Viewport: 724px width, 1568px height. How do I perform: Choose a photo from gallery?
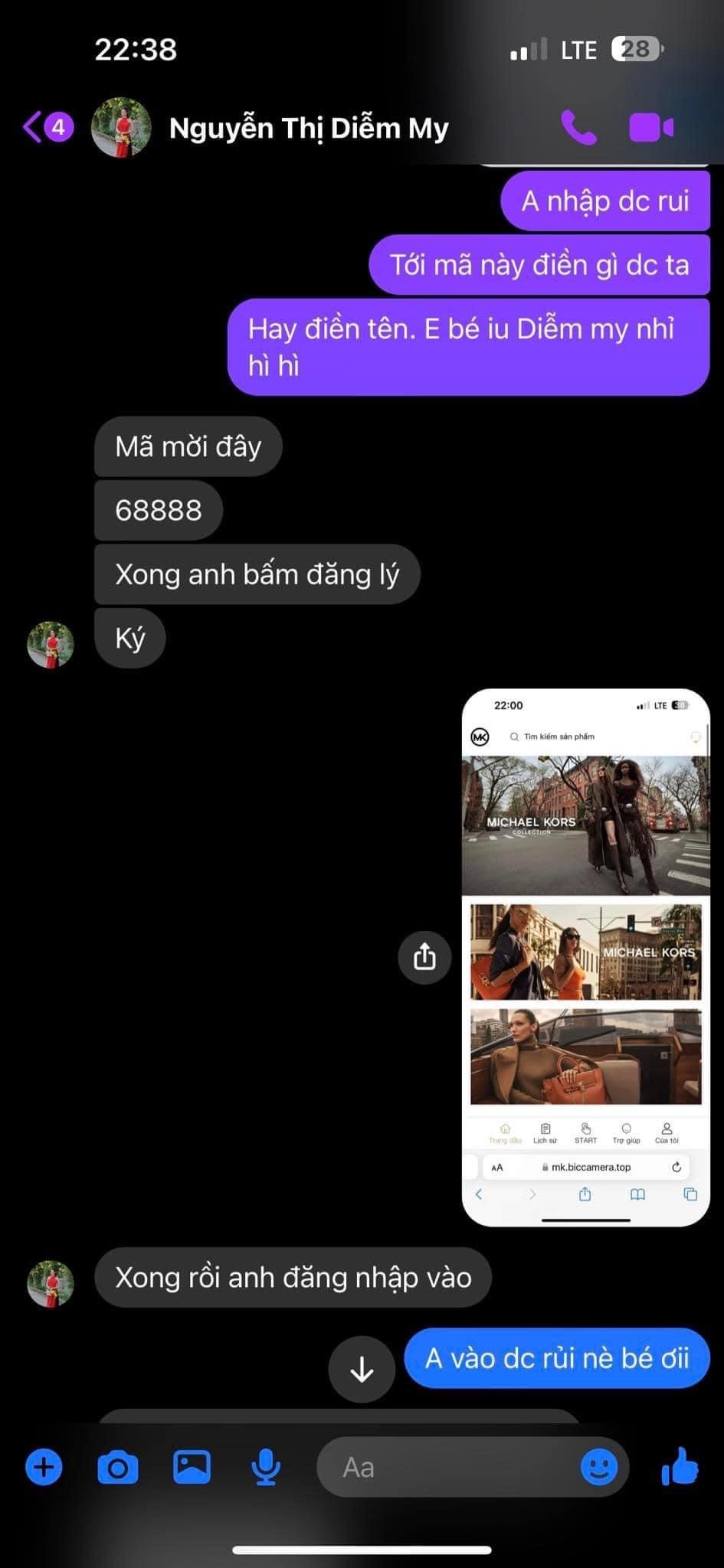point(192,1468)
